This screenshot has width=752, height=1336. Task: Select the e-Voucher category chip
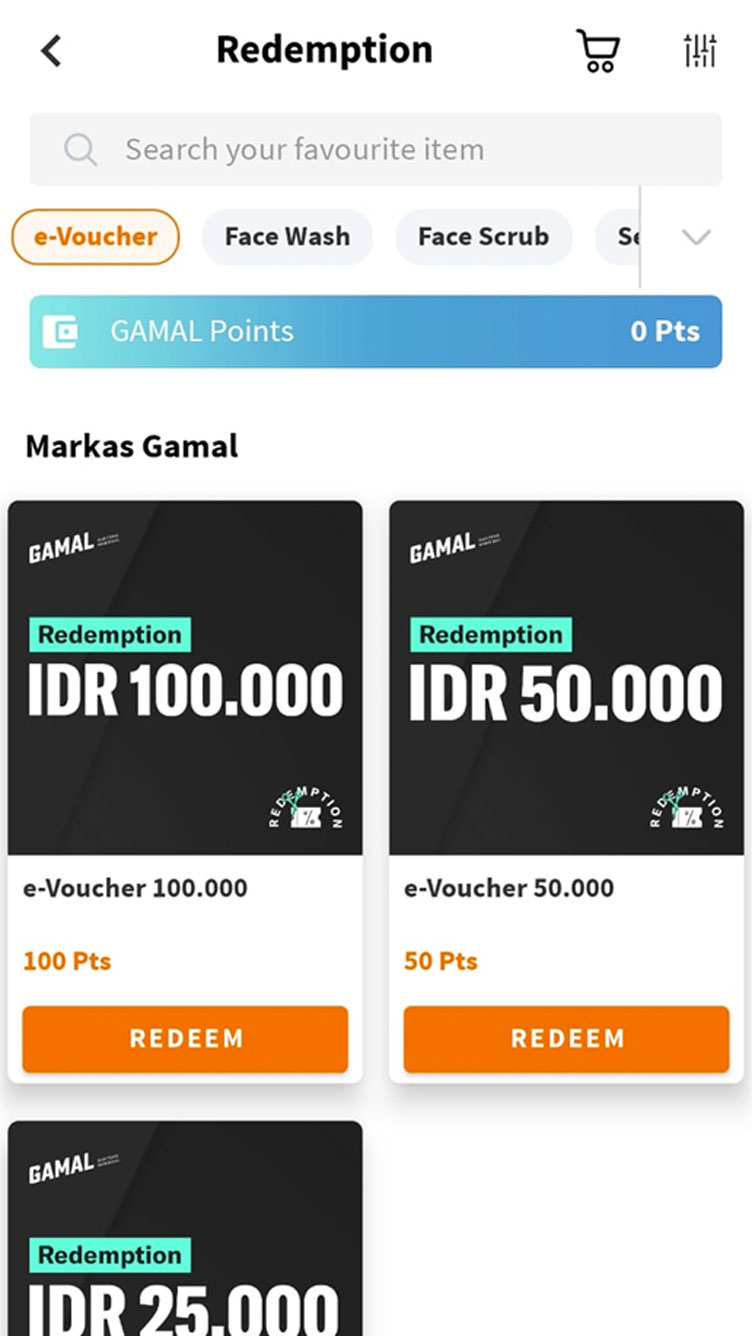(x=95, y=237)
